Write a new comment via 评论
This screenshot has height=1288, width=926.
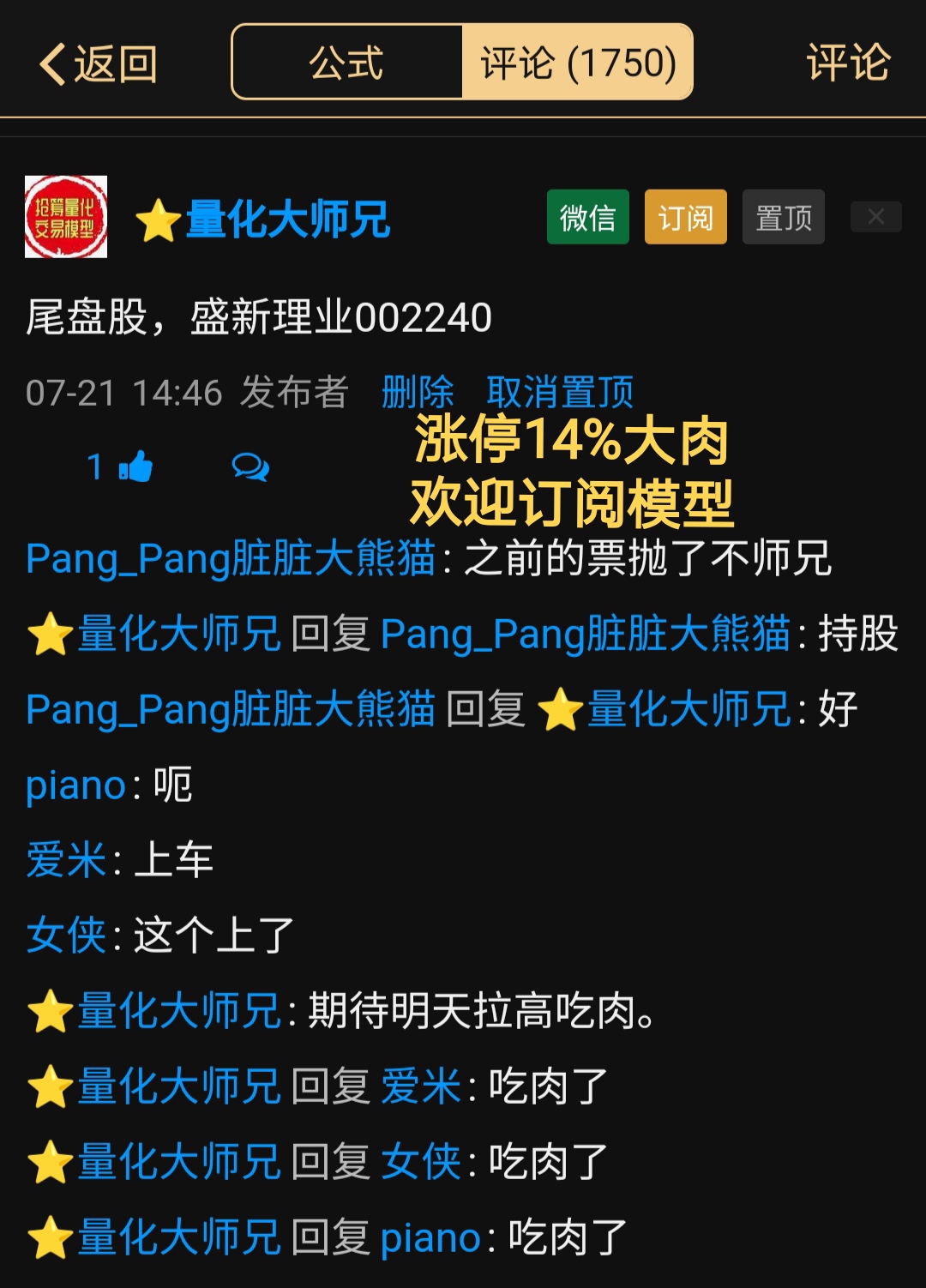(x=847, y=63)
